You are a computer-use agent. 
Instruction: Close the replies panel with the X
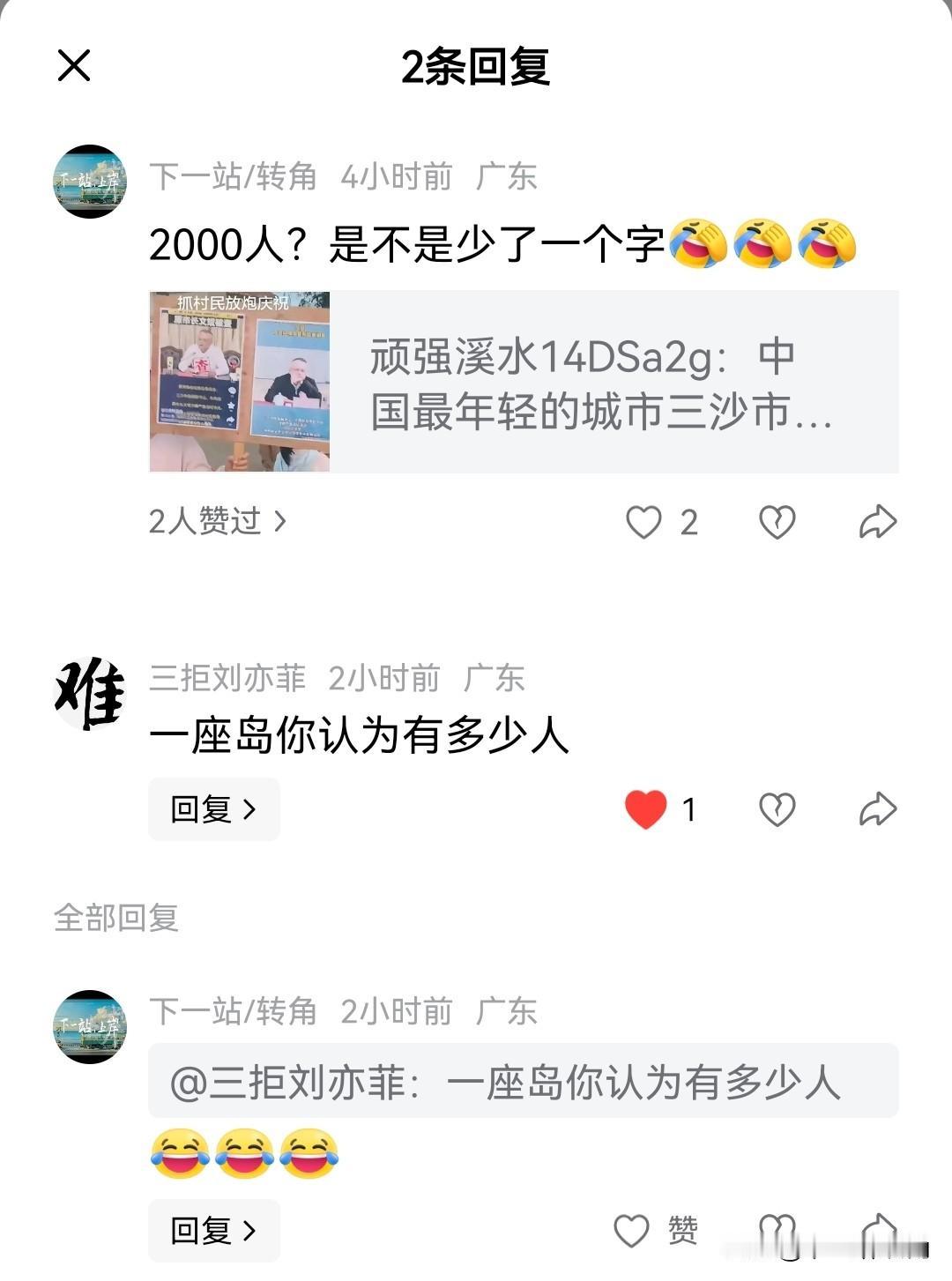tap(76, 69)
